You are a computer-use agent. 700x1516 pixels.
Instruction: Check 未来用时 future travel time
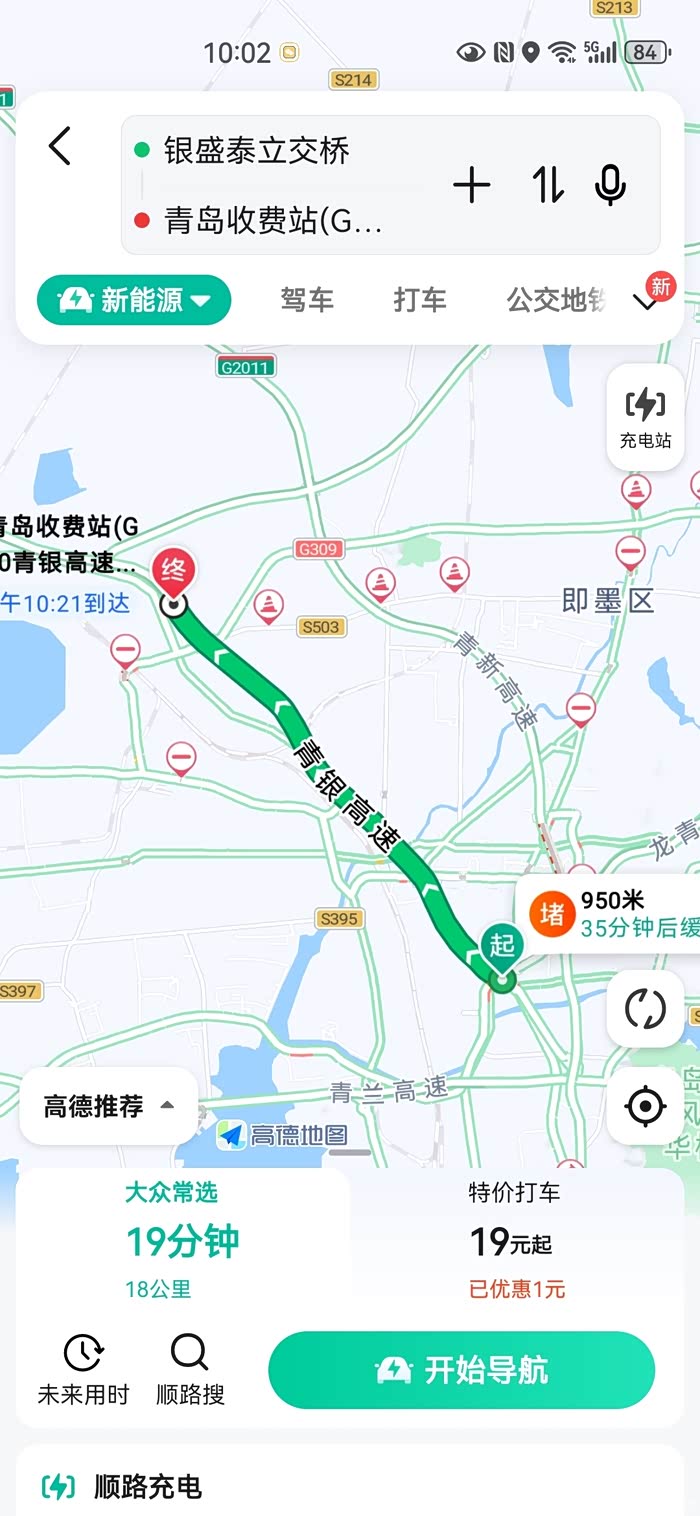(84, 1370)
